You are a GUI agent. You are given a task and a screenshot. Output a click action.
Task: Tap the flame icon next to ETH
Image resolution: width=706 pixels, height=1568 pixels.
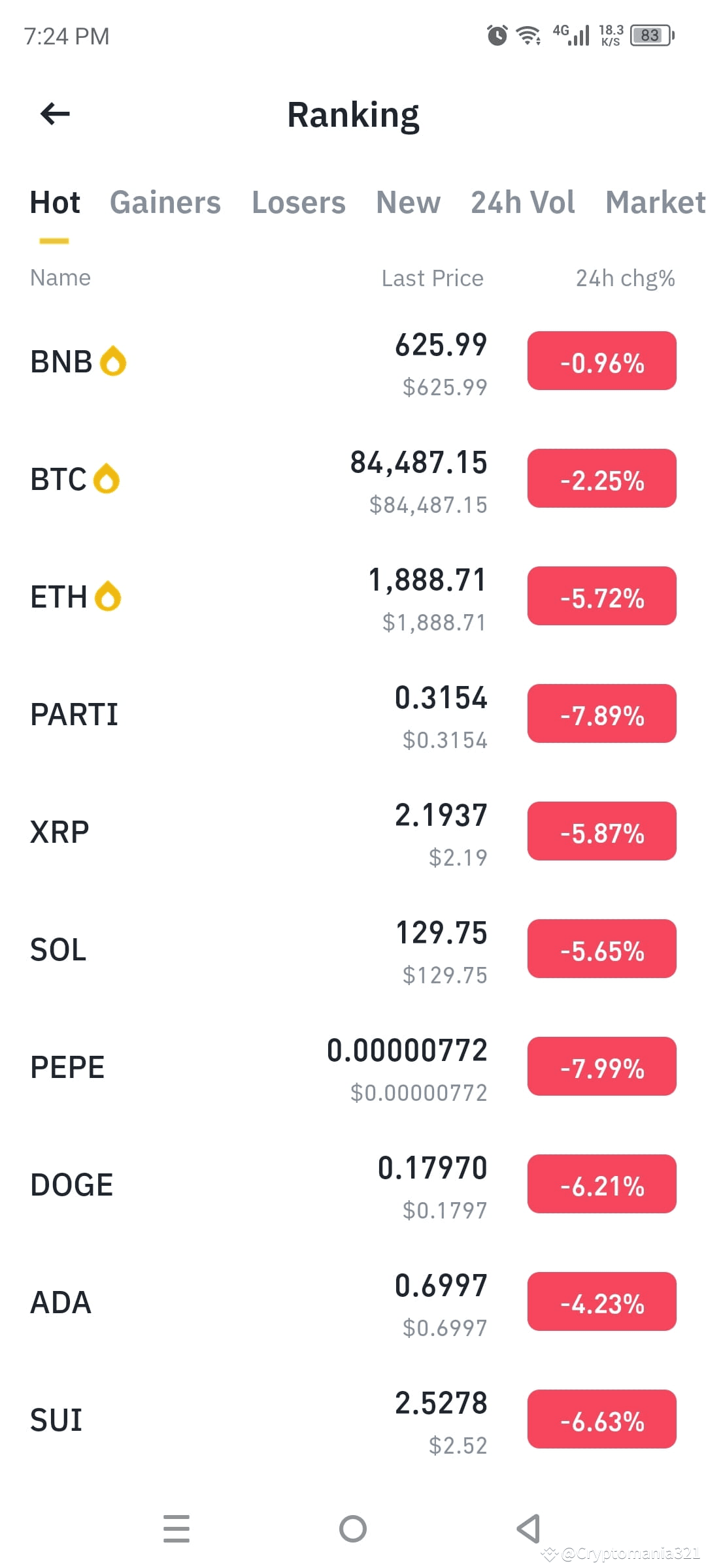pyautogui.click(x=108, y=595)
